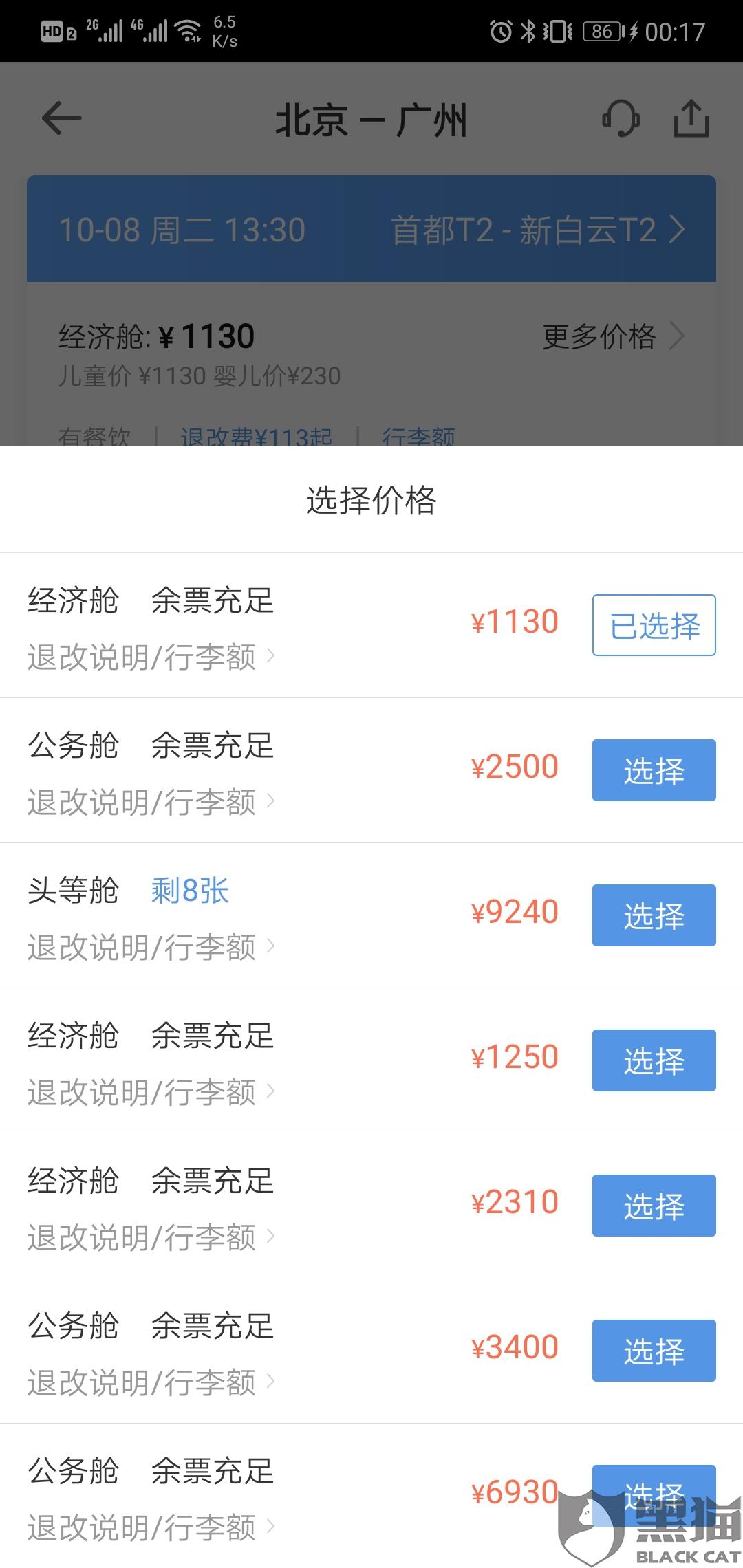View 退改说明/行李额 for ¥6930 fare

(151, 1527)
